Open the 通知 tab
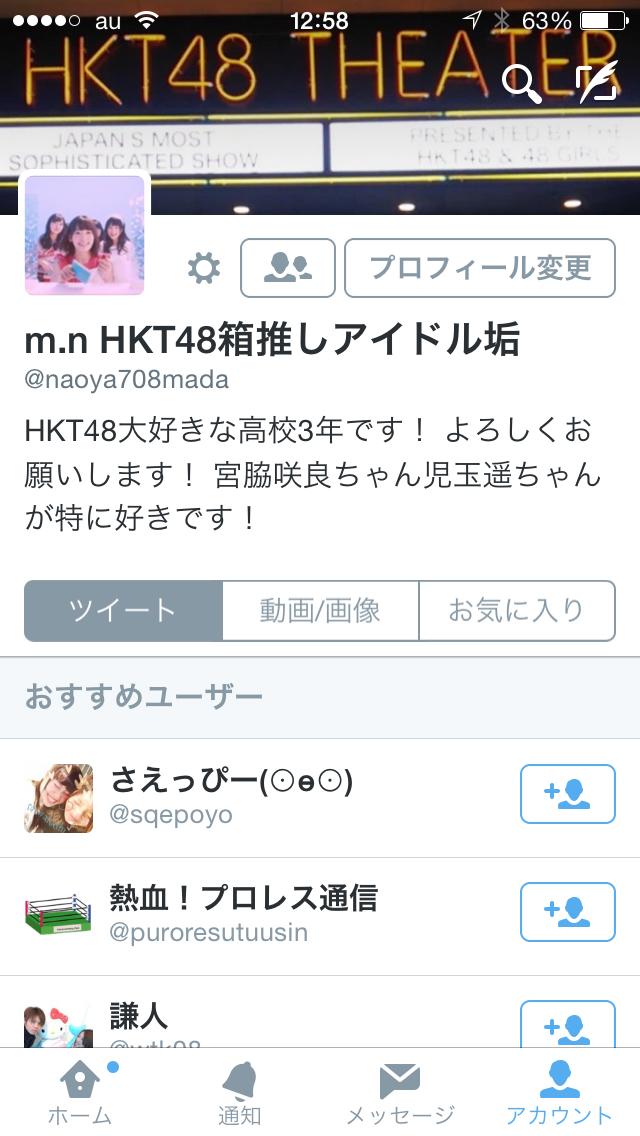The width and height of the screenshot is (640, 1136). click(240, 1092)
